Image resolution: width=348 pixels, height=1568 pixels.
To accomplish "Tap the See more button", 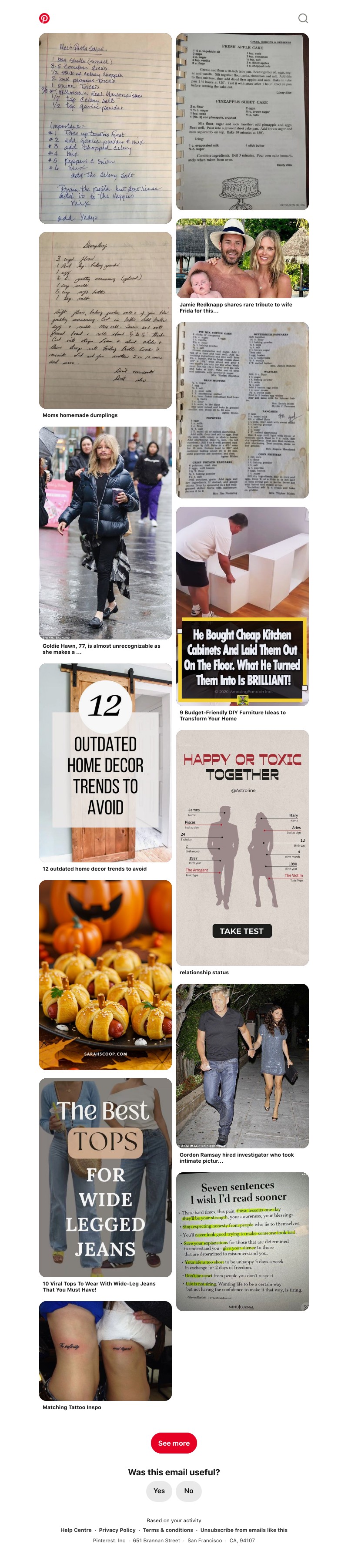I will click(x=174, y=1443).
